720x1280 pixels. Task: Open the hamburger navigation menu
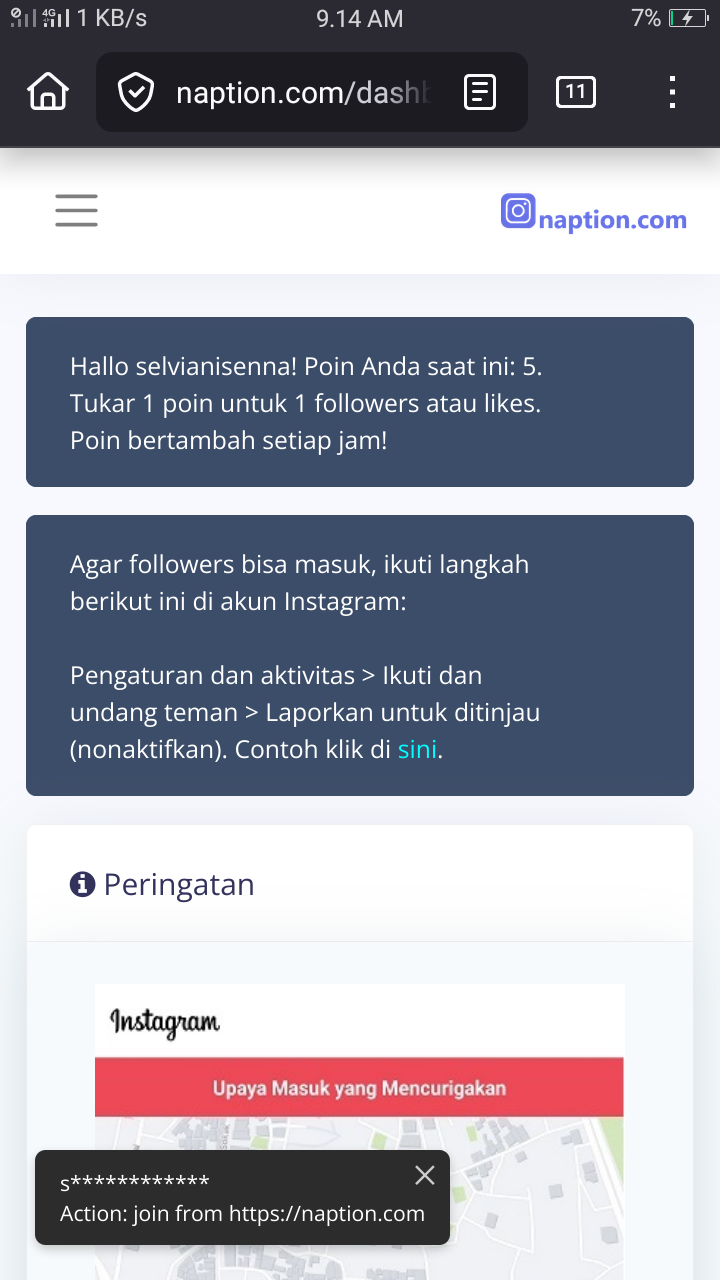pos(76,211)
